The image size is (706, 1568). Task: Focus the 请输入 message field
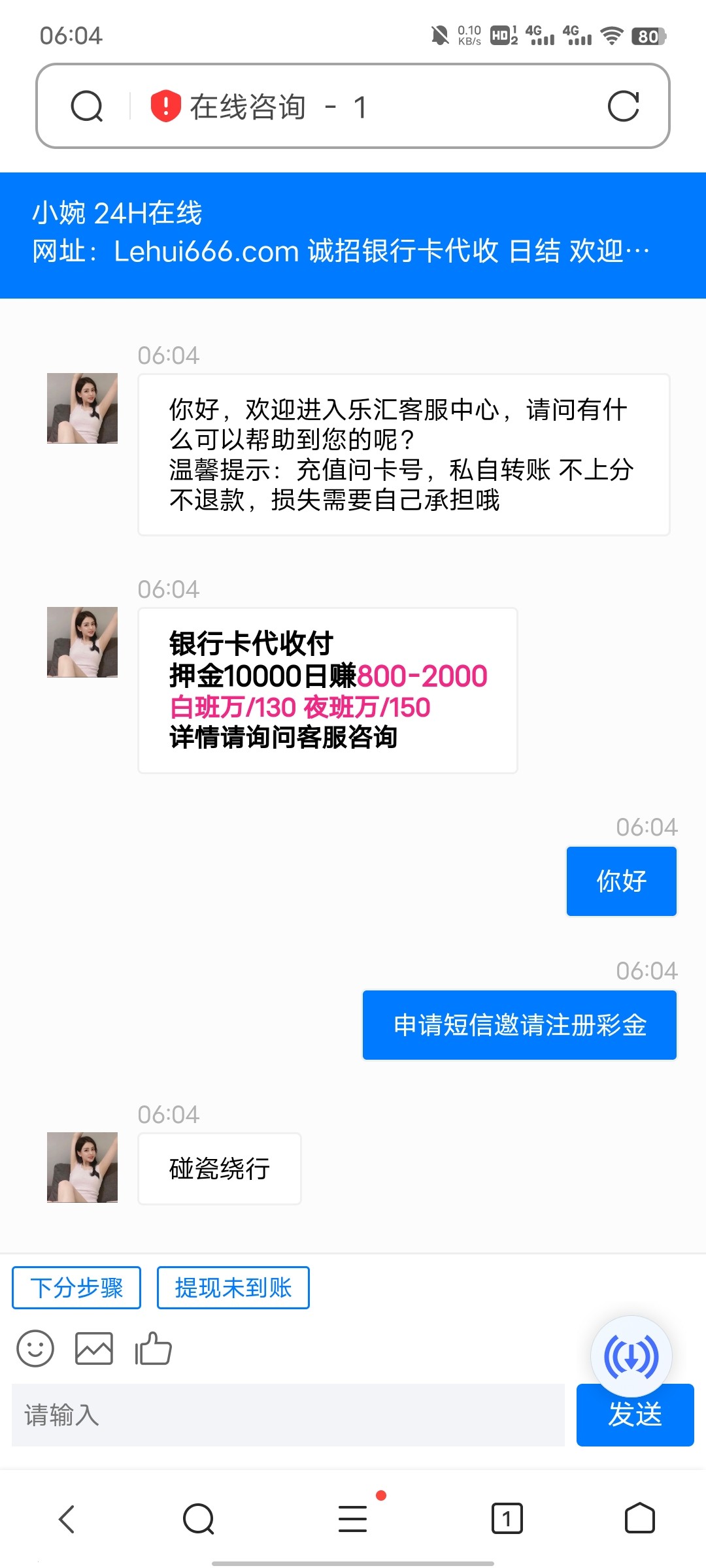click(x=288, y=1414)
